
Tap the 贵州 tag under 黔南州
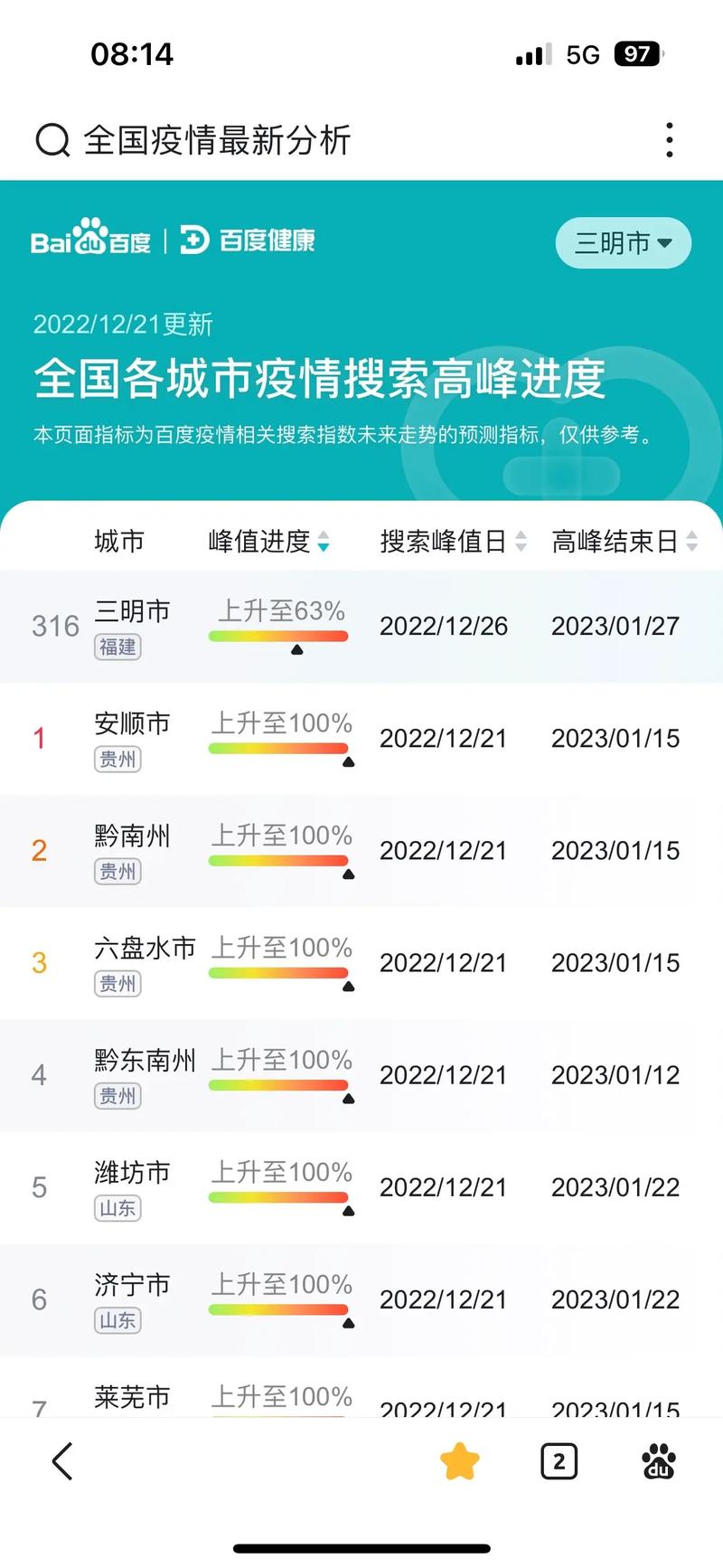(117, 872)
